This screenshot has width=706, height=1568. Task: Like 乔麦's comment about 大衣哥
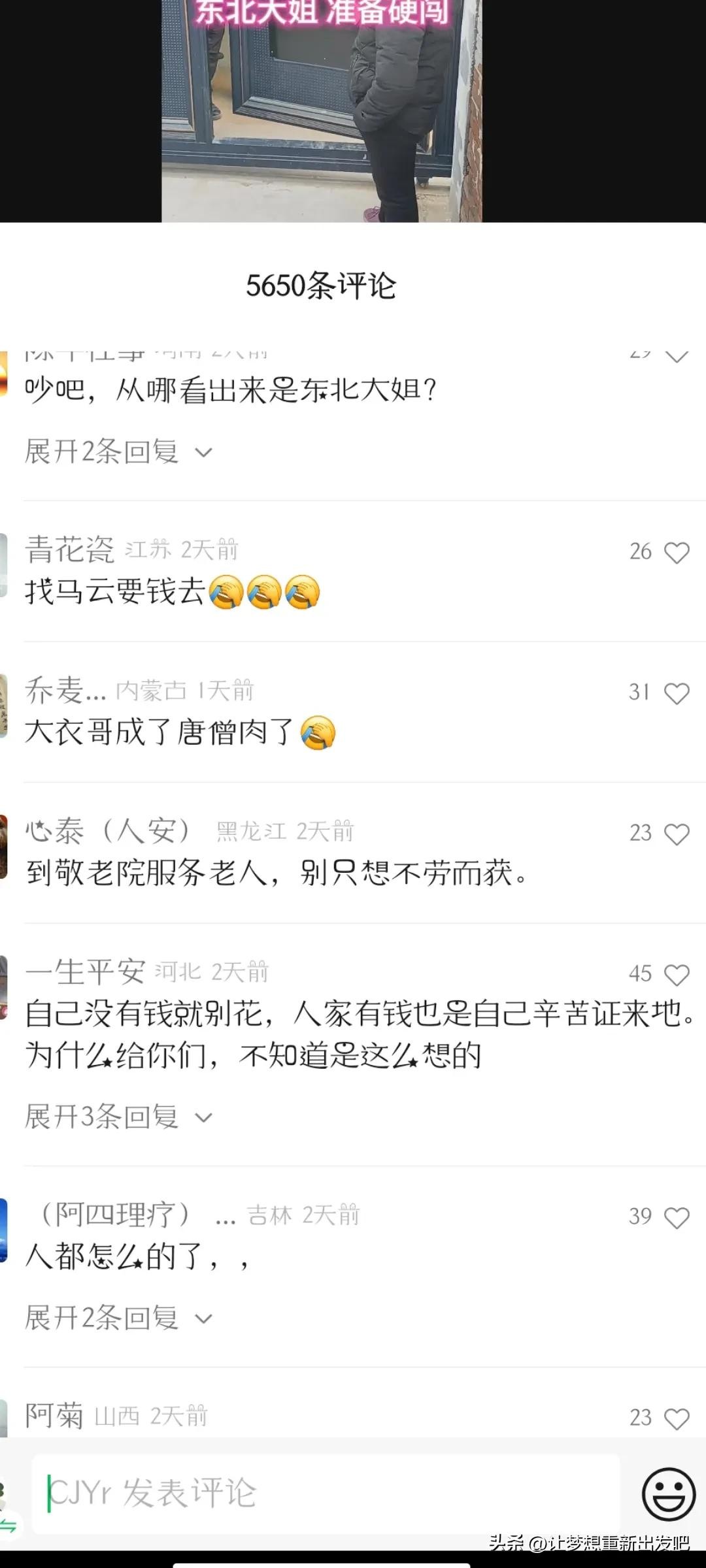[x=677, y=693]
